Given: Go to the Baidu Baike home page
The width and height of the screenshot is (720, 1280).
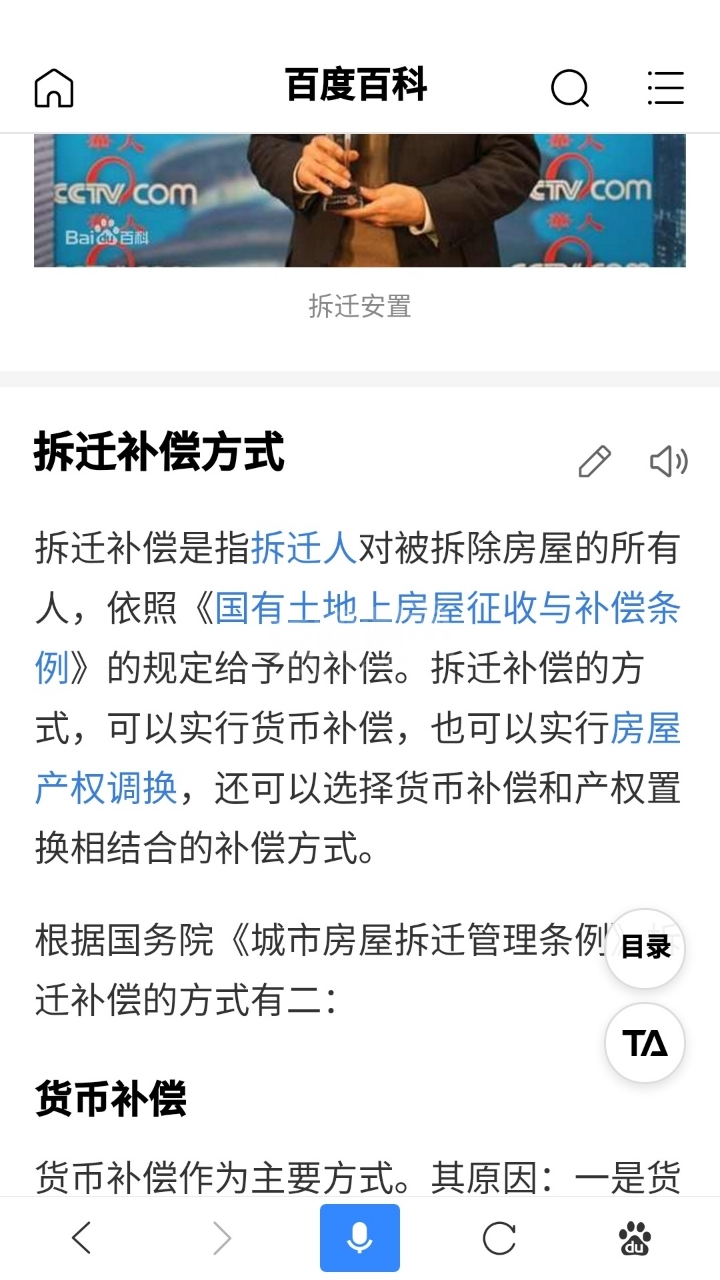Looking at the screenshot, I should (x=54, y=88).
